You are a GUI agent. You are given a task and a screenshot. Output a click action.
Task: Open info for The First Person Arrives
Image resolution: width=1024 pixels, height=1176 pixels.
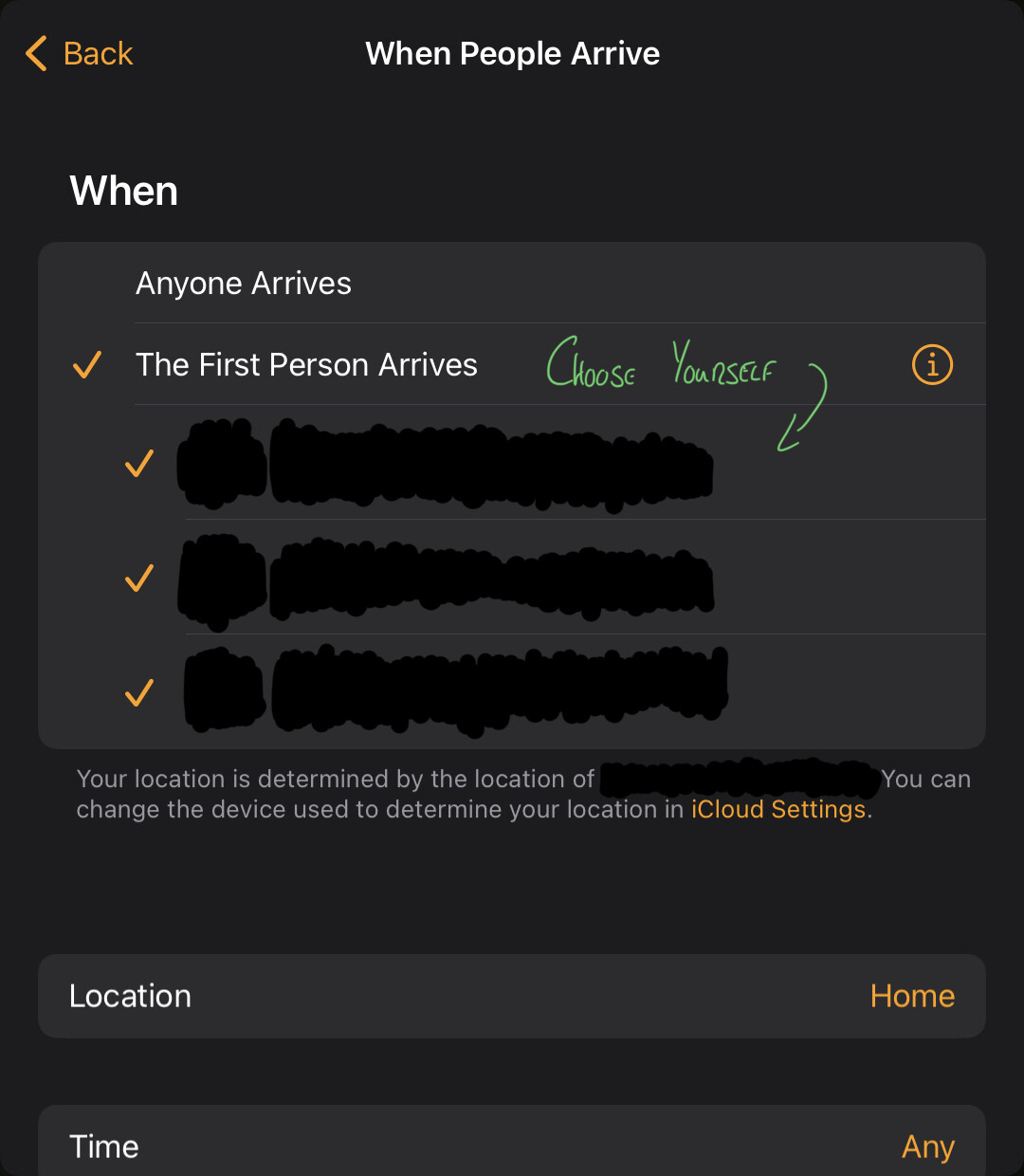932,365
